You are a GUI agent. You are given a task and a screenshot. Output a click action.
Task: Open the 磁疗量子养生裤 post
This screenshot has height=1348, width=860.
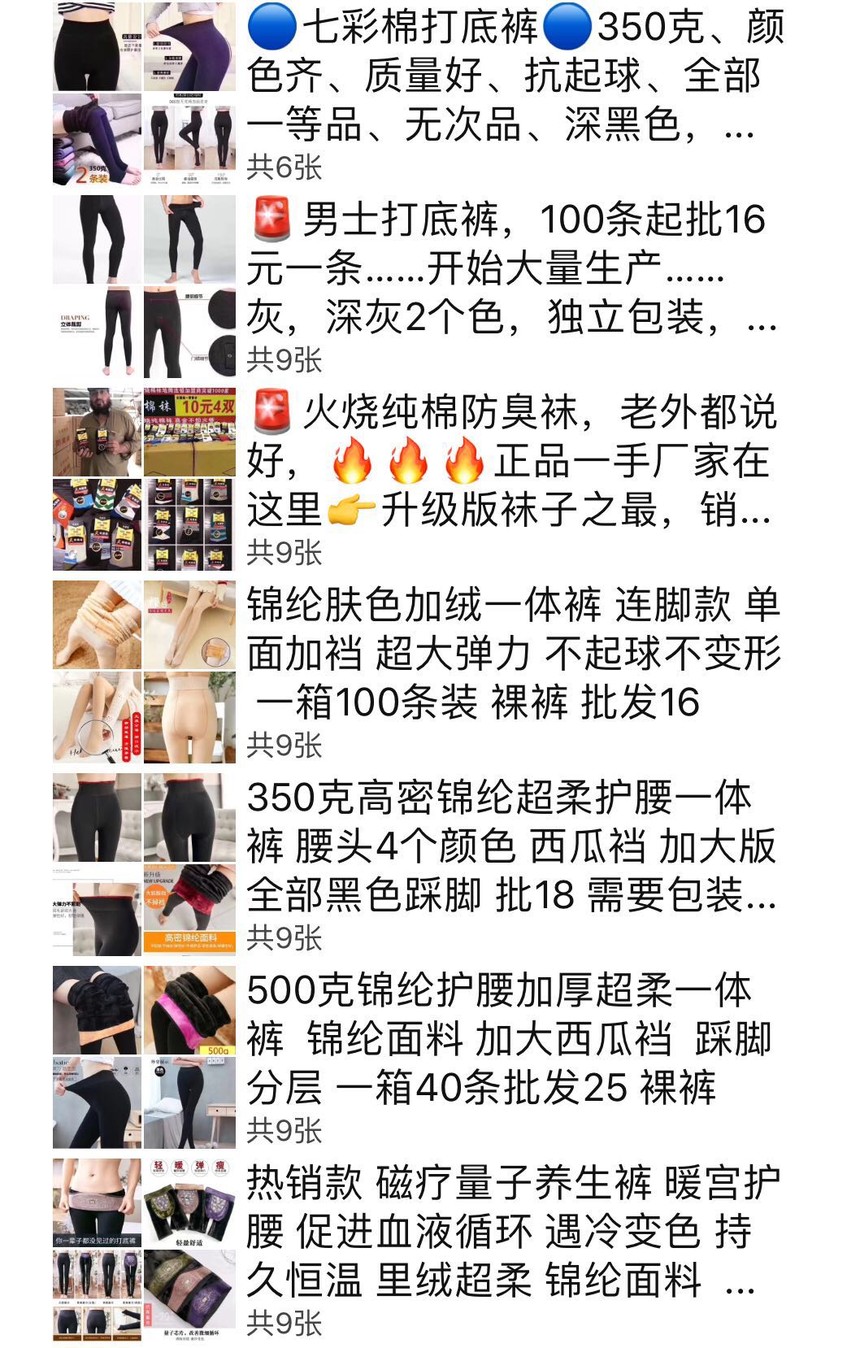coord(512,1232)
